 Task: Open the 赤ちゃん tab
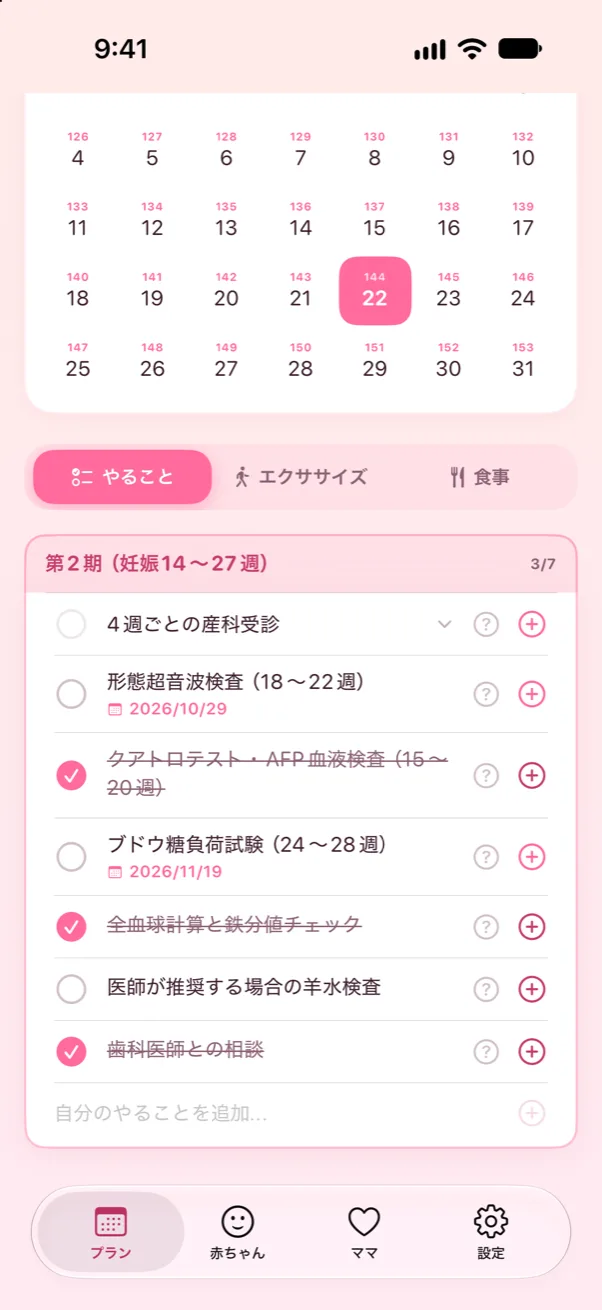click(x=237, y=1233)
